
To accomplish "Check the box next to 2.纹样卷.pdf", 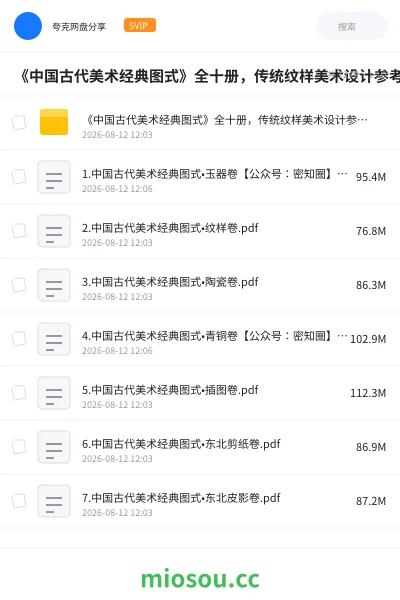I will pos(19,231).
